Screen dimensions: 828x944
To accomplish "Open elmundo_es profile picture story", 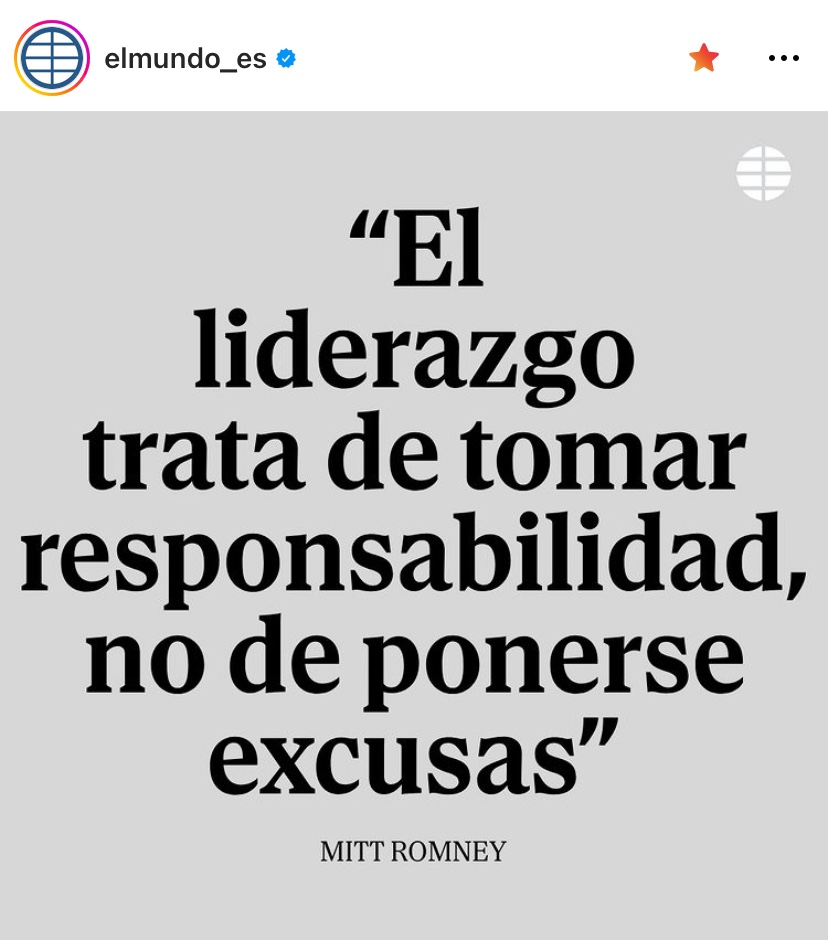I will pos(52,58).
